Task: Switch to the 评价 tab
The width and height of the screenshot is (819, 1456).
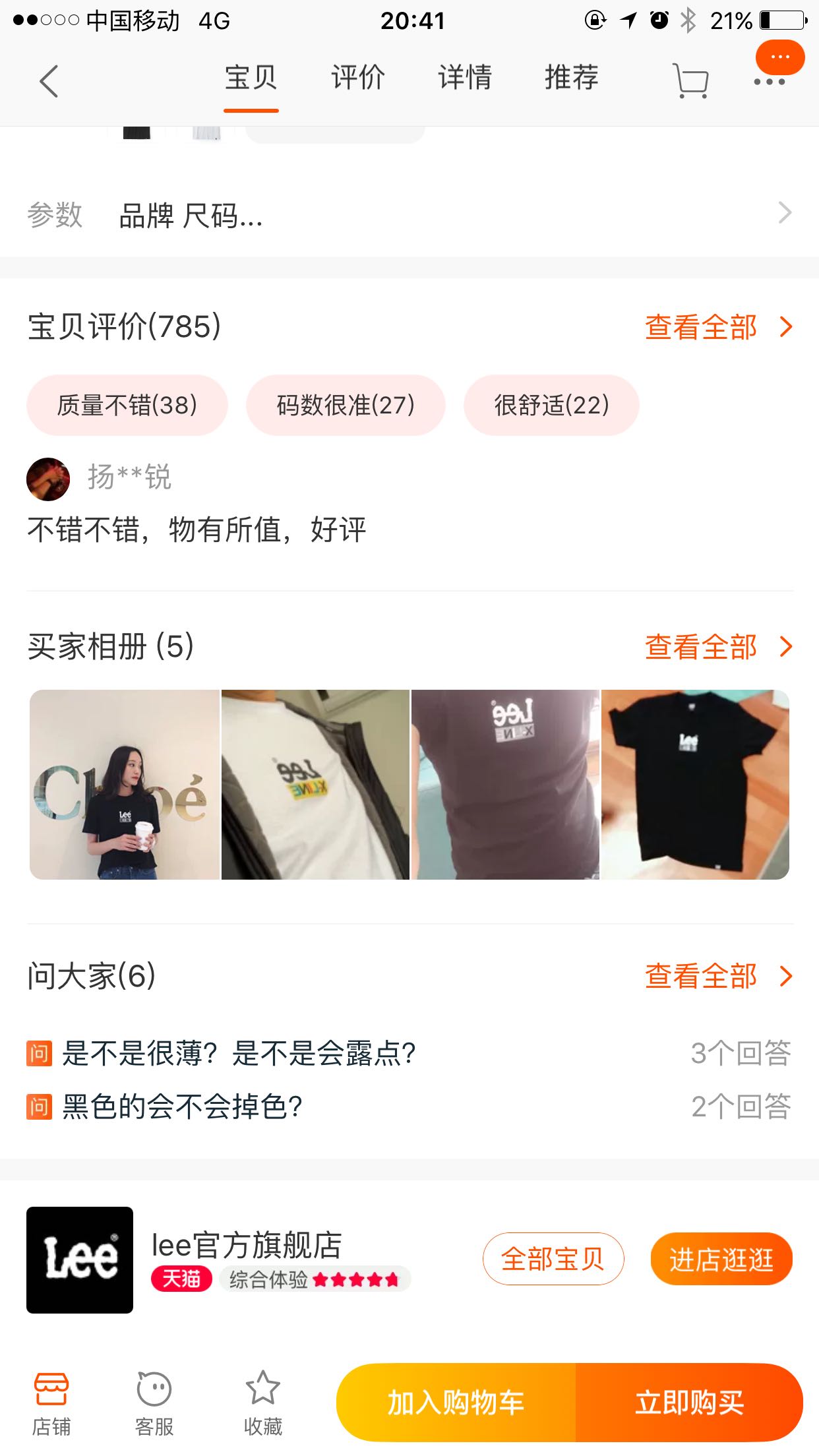Action: pos(358,78)
